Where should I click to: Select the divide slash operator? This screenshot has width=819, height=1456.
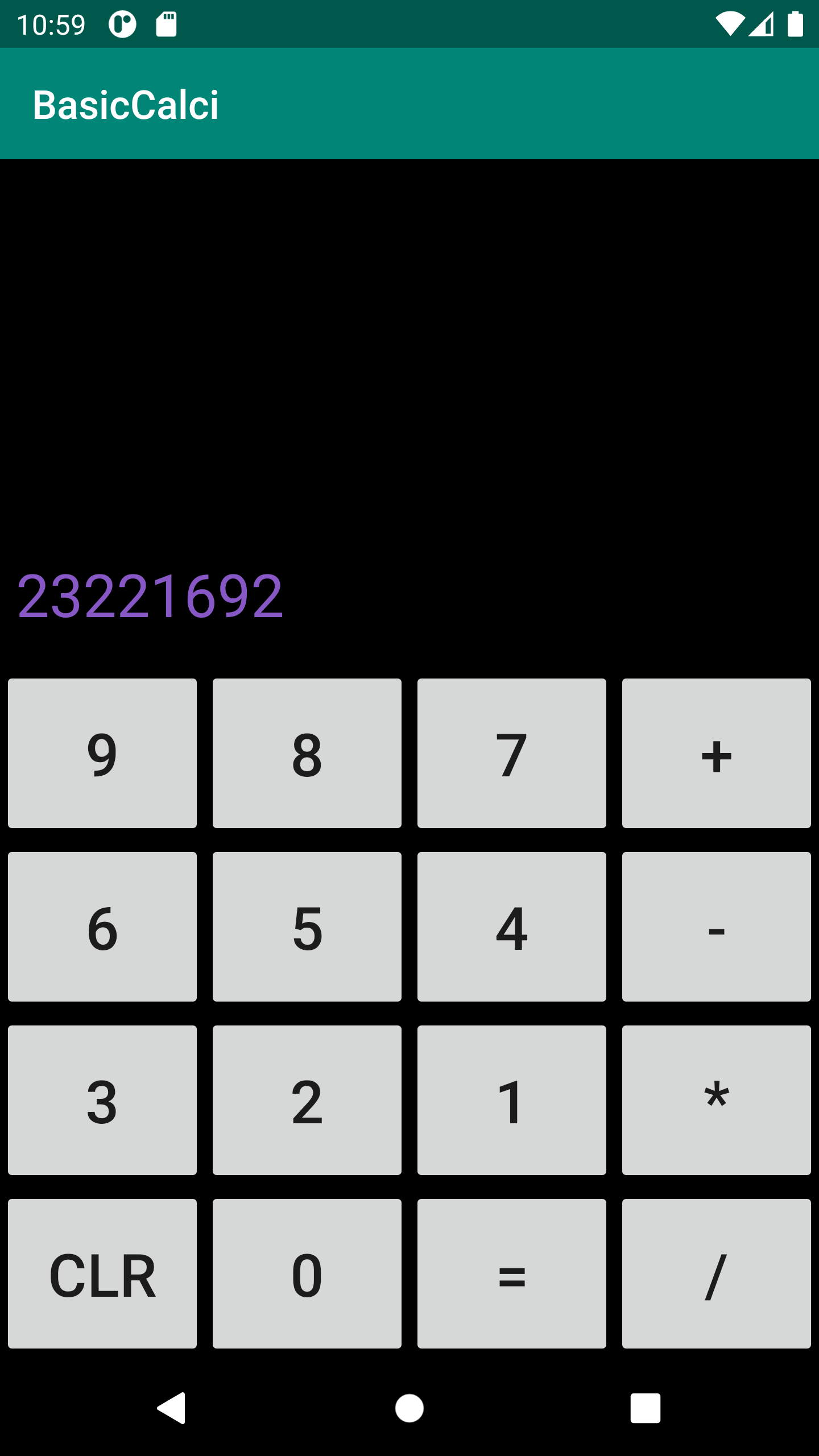[x=717, y=1273]
